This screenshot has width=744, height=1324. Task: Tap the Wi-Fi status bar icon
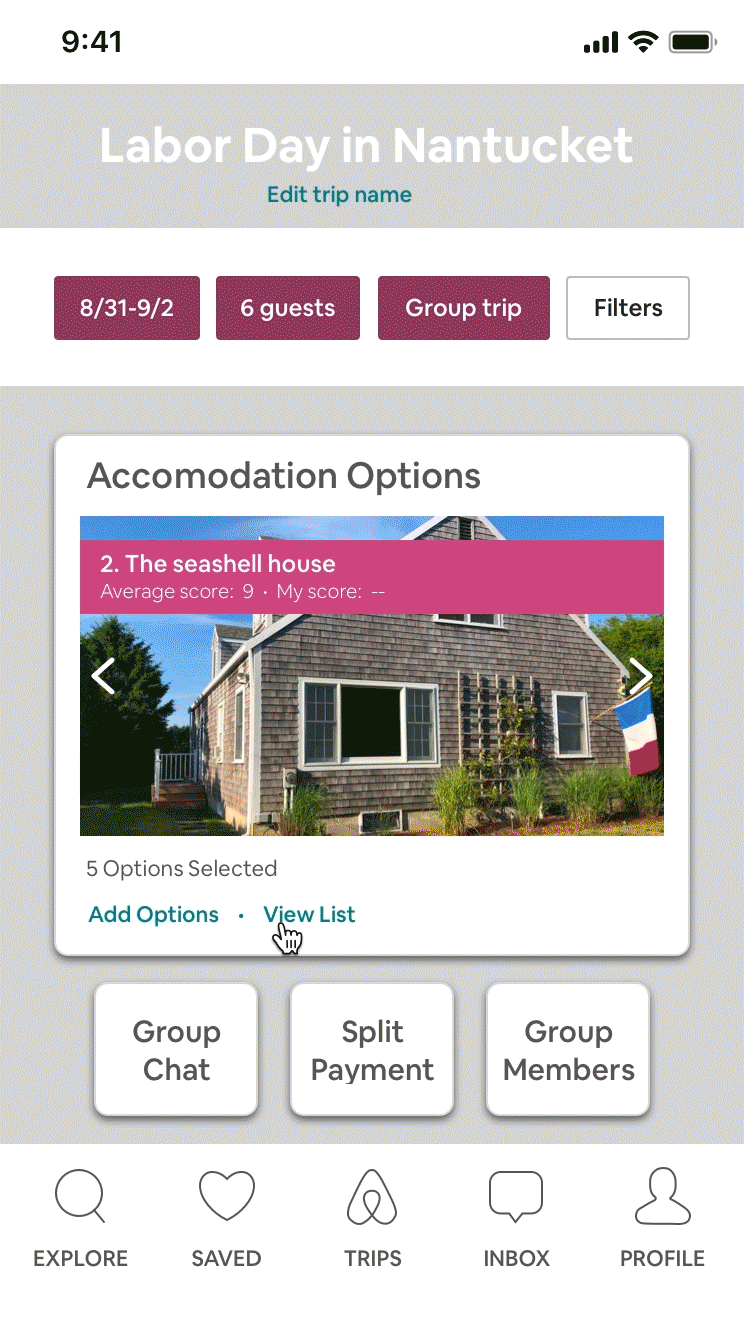click(x=642, y=41)
